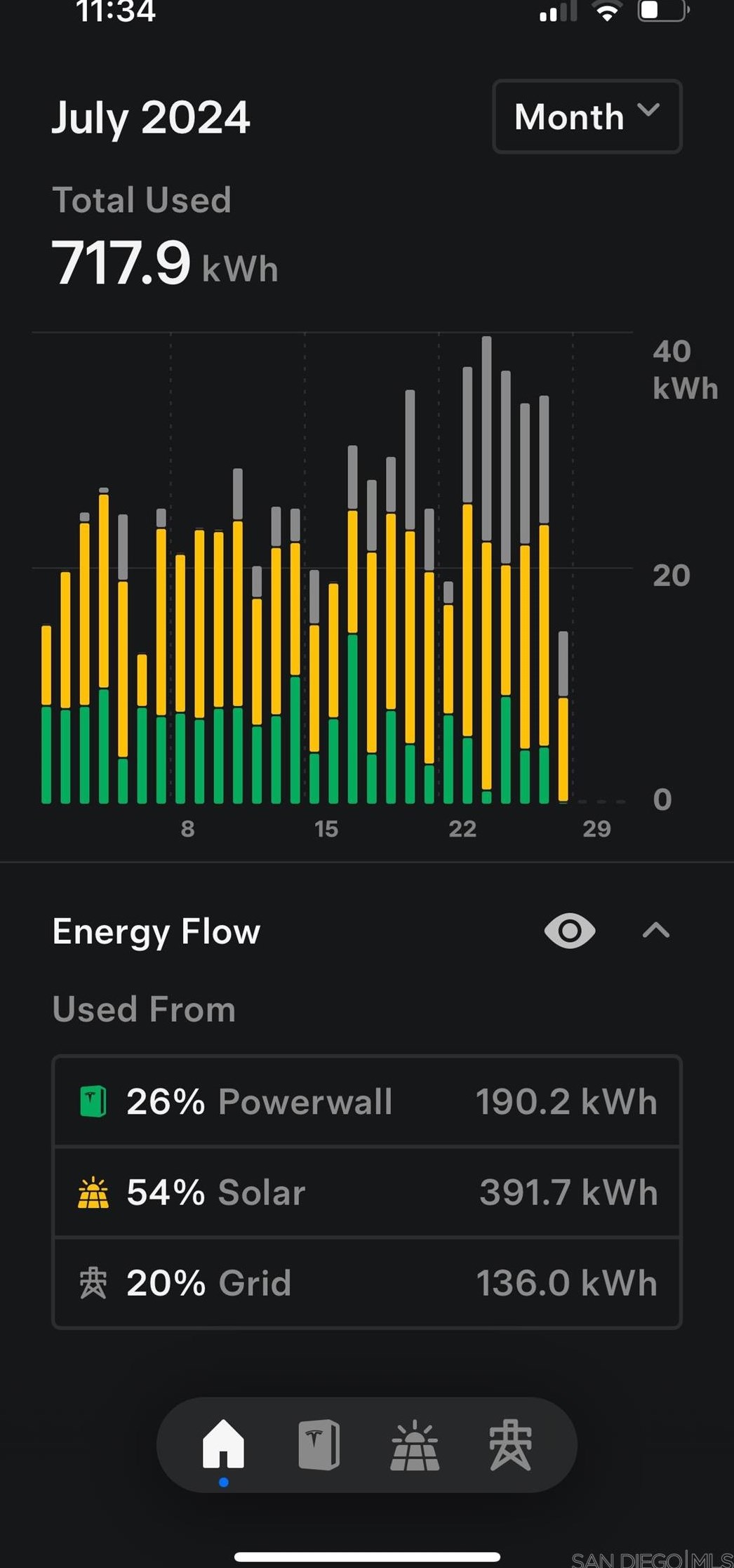Image resolution: width=734 pixels, height=1568 pixels.
Task: Open the Month period dropdown
Action: (x=587, y=117)
